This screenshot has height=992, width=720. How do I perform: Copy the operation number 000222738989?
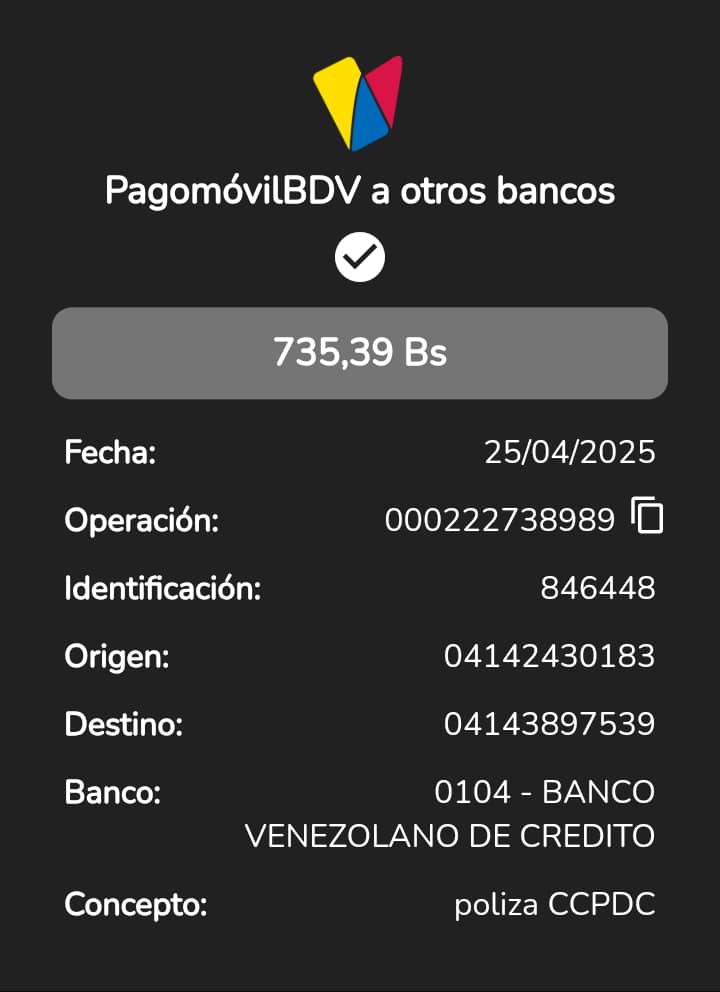tap(647, 516)
